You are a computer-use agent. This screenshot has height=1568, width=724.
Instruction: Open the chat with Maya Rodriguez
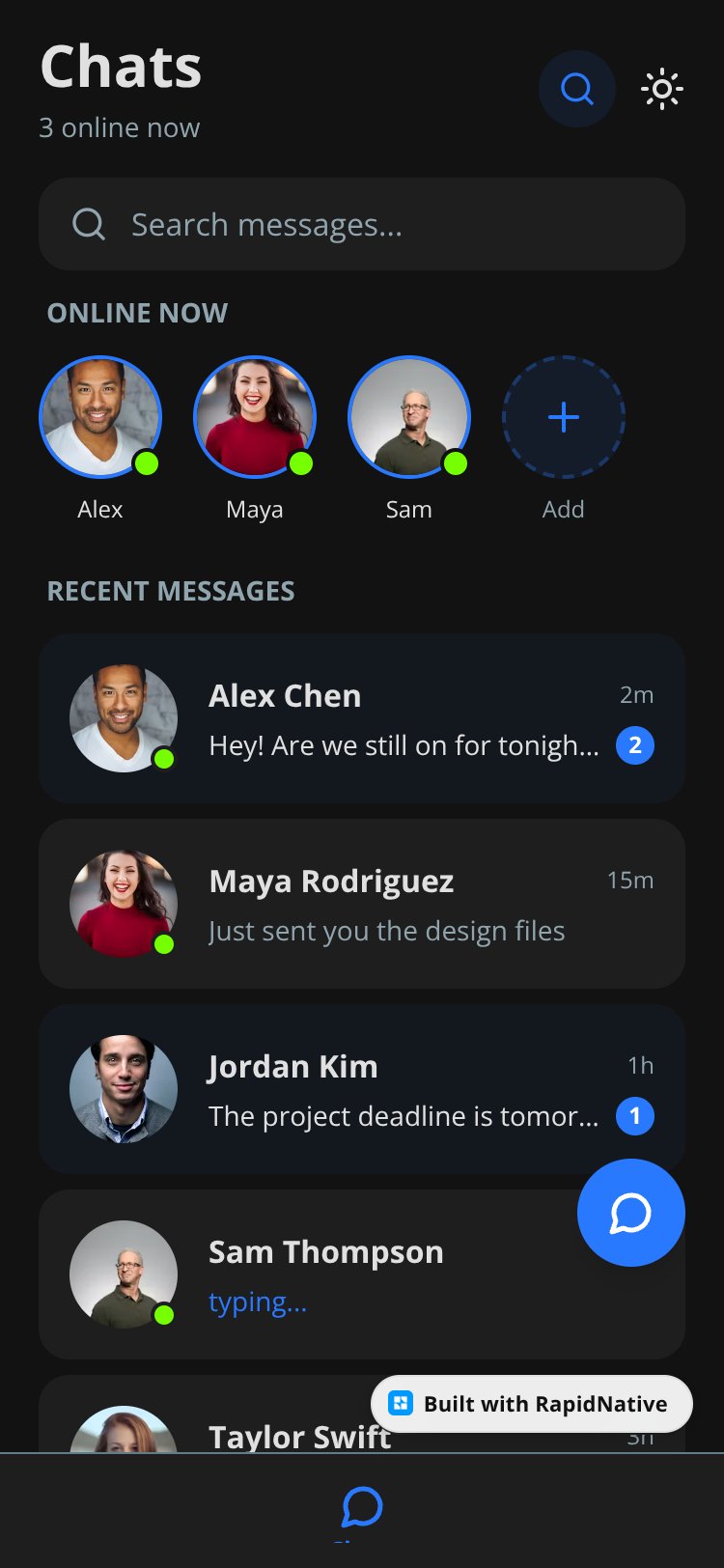pyautogui.click(x=362, y=904)
